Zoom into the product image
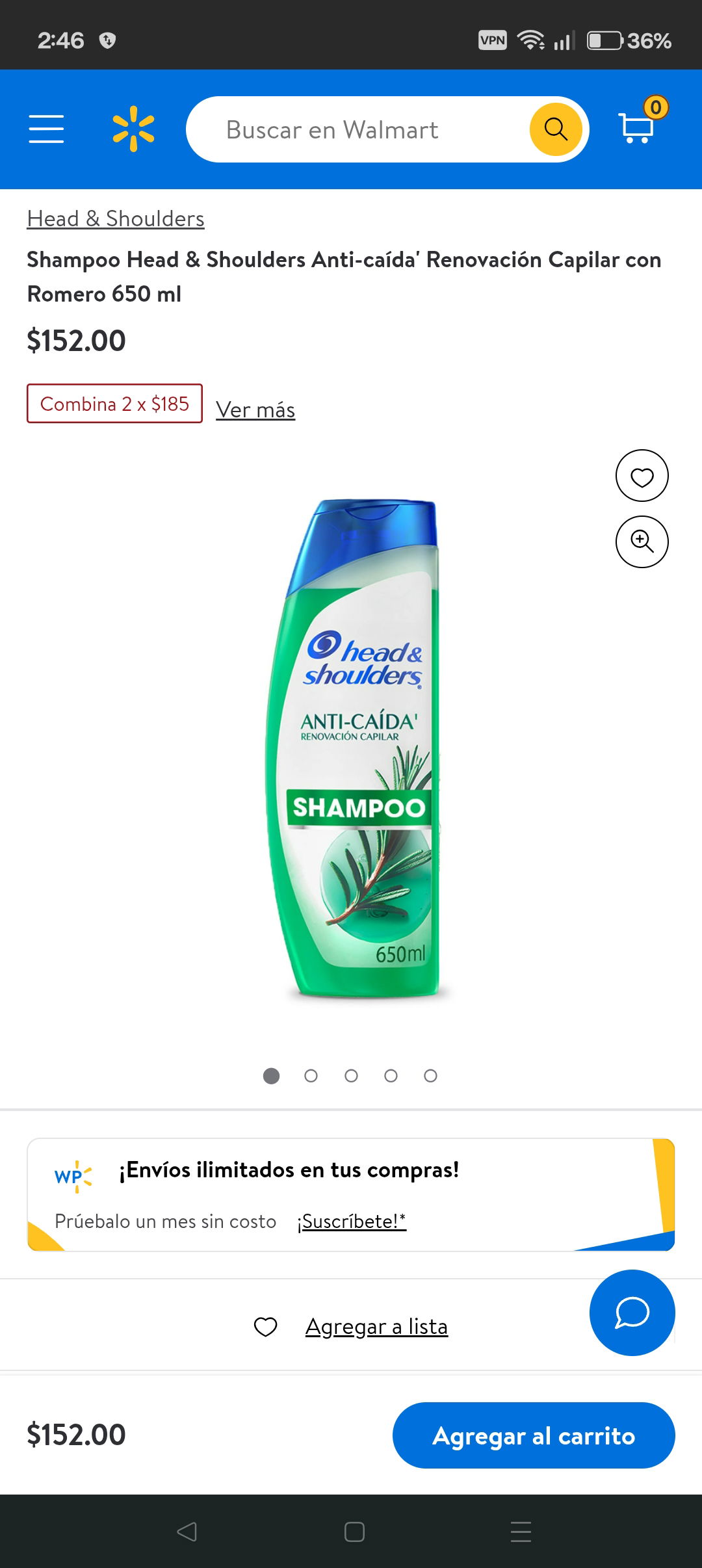This screenshot has height=1568, width=702. tap(642, 542)
